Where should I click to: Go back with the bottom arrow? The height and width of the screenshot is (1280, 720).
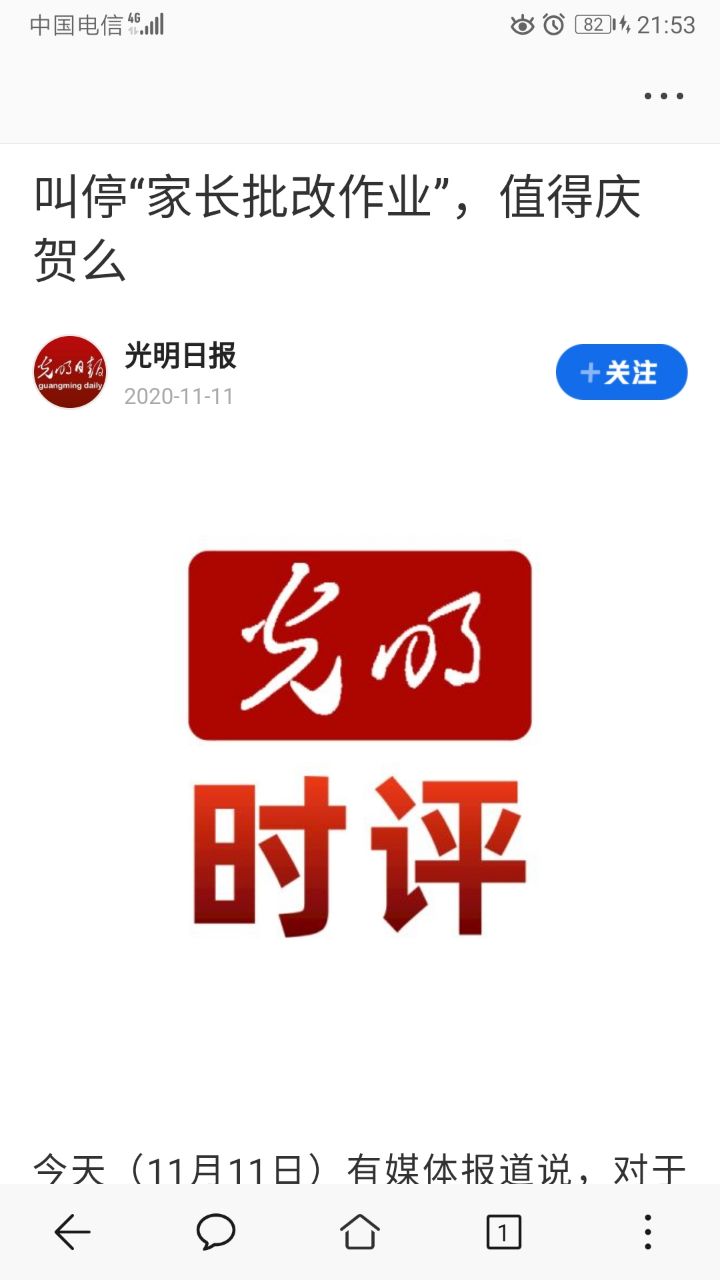click(x=72, y=1232)
